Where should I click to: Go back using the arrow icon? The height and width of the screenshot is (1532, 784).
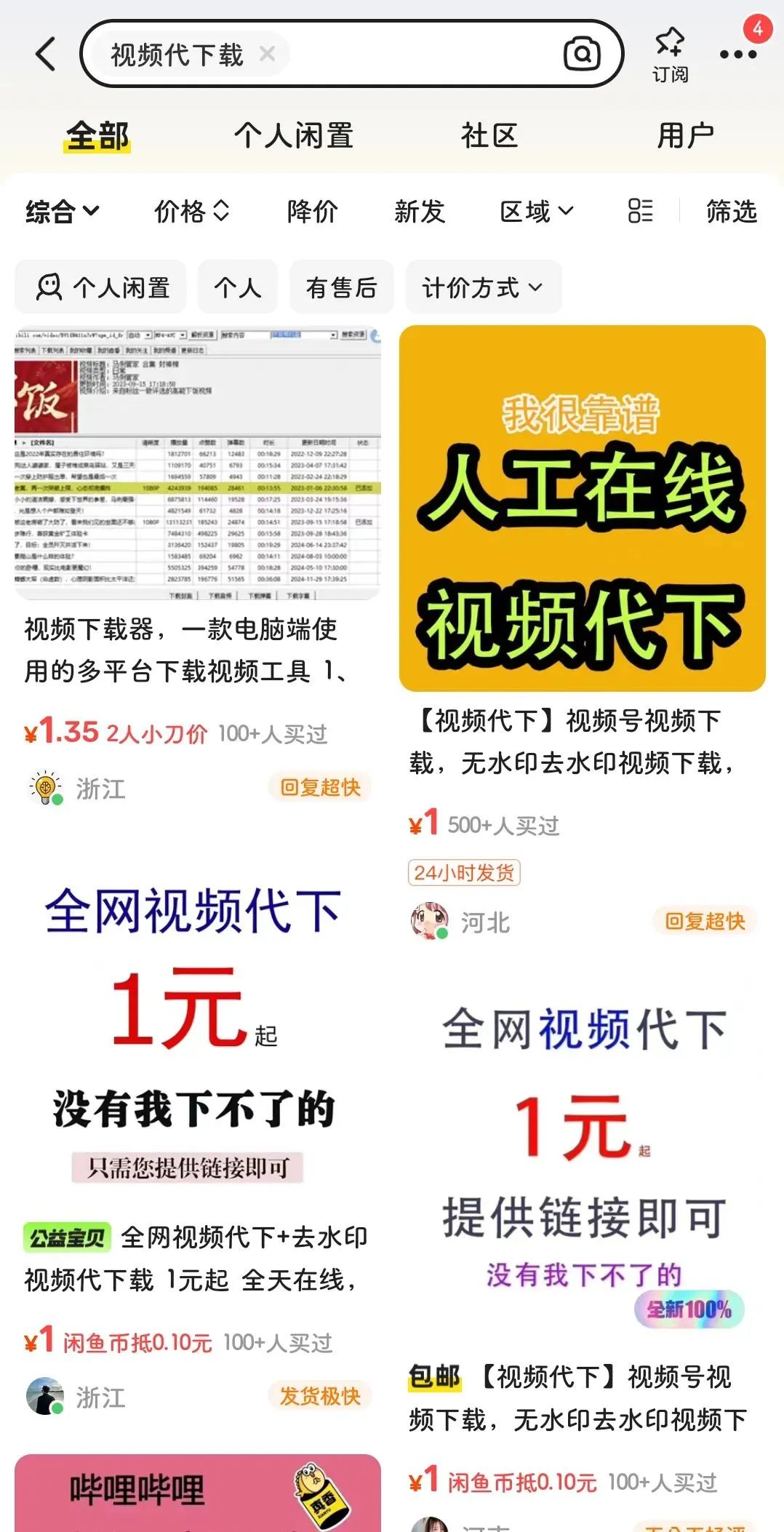46,55
